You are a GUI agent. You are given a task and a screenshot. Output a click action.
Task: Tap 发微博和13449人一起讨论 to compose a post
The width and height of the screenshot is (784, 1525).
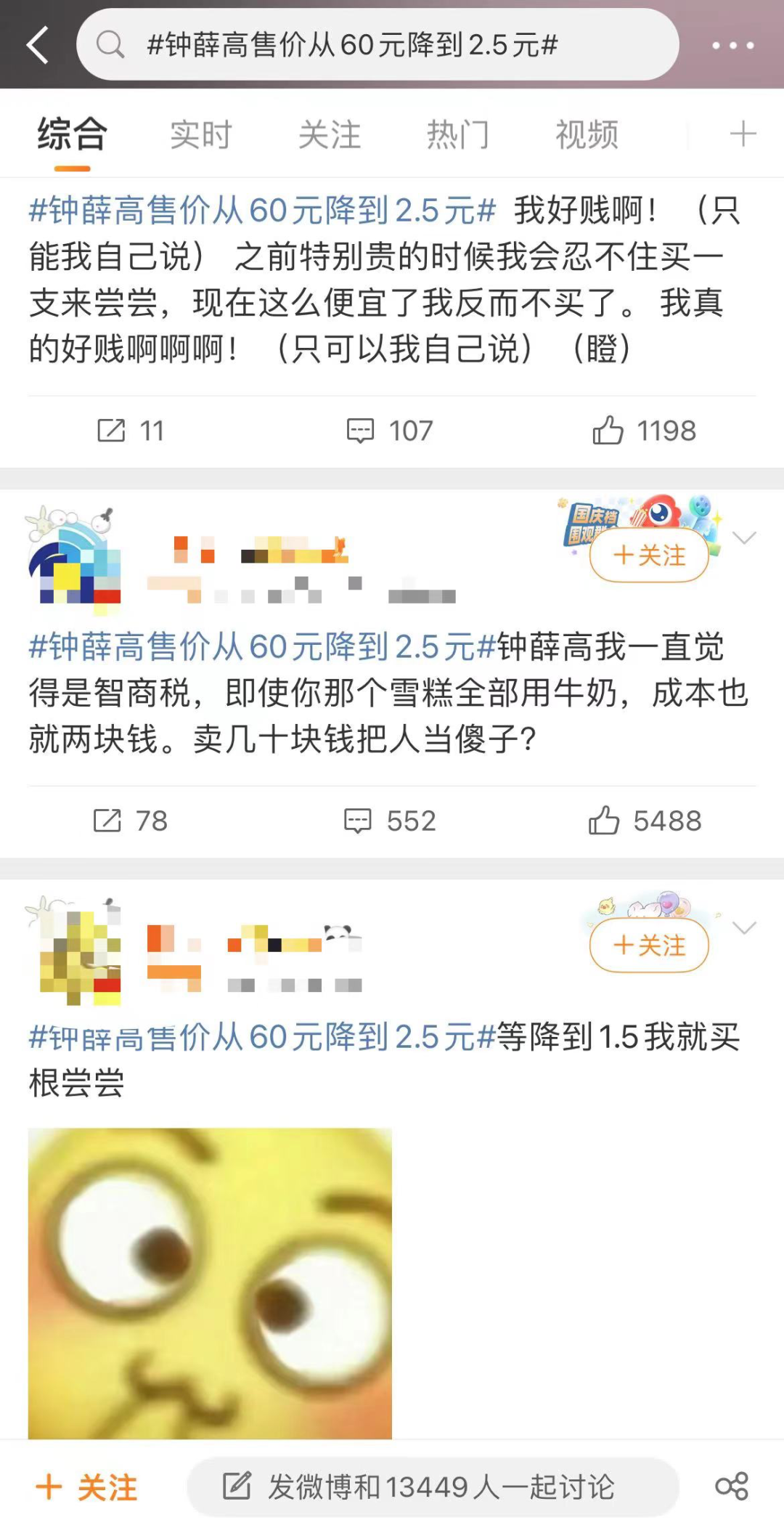[x=433, y=1487]
